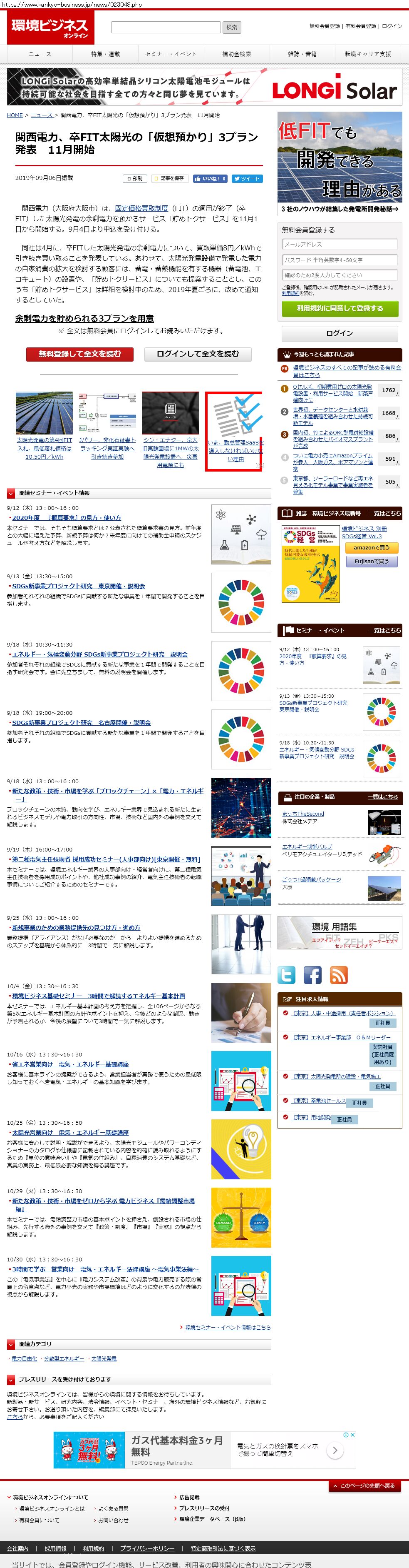Tap ログインして全文を読む button
409x1568 pixels.
[x=198, y=354]
